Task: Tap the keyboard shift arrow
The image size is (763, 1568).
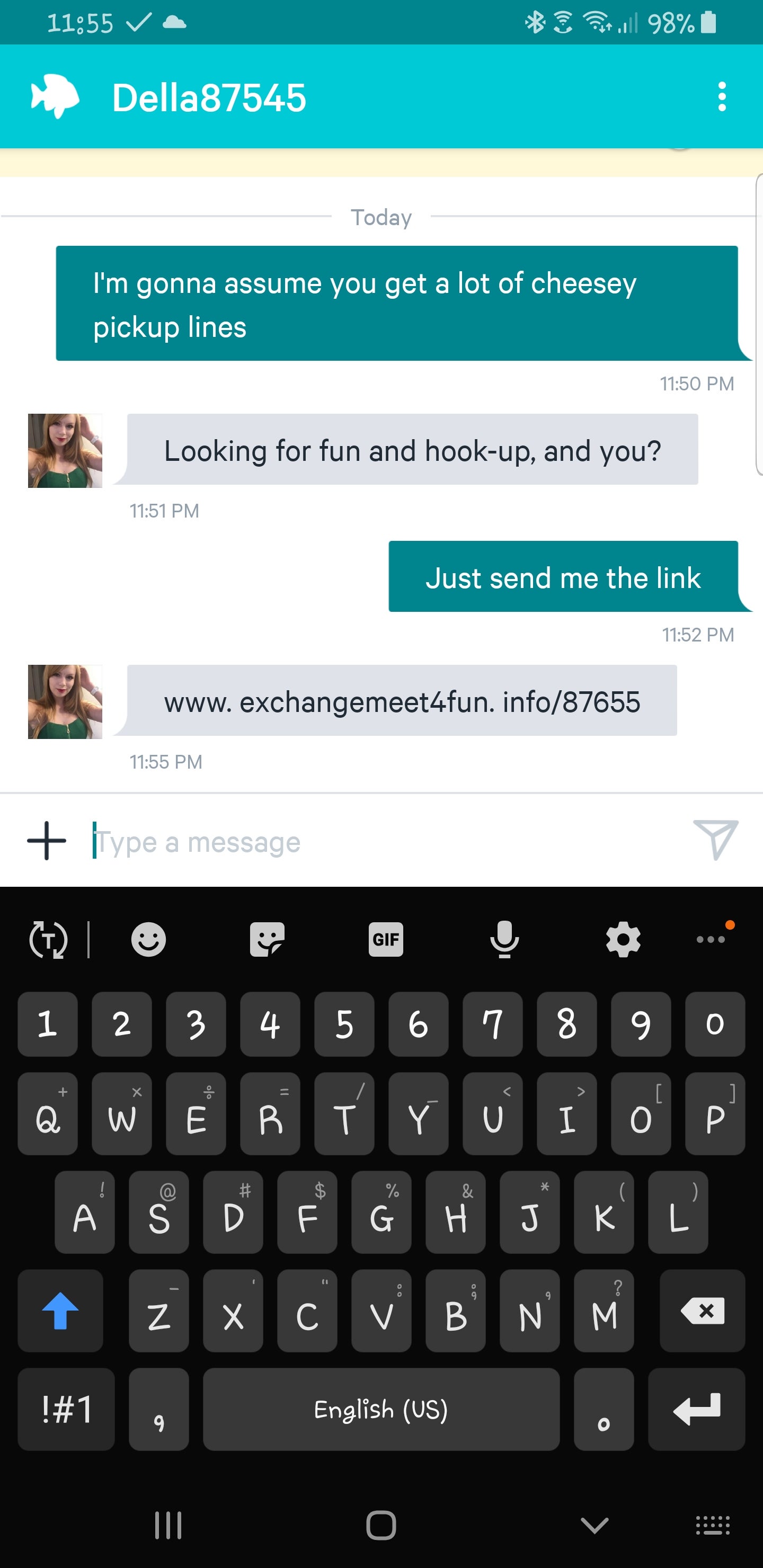Action: [60, 1311]
